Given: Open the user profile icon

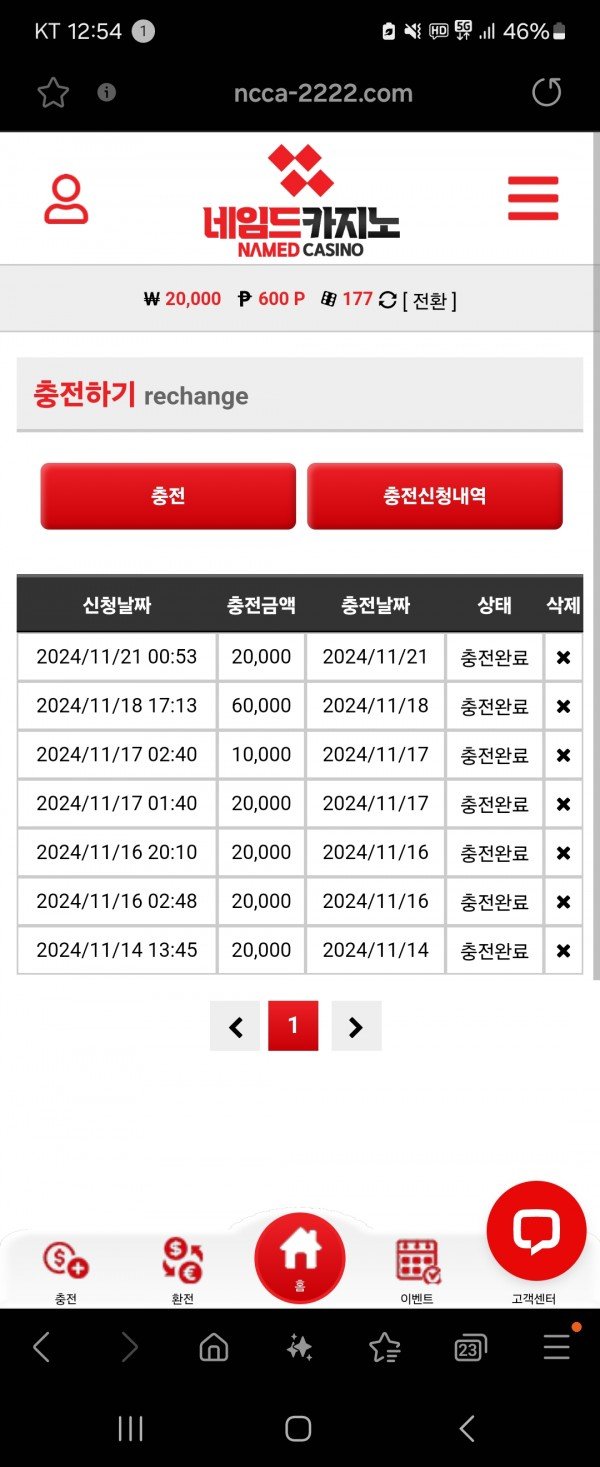Looking at the screenshot, I should tap(66, 199).
